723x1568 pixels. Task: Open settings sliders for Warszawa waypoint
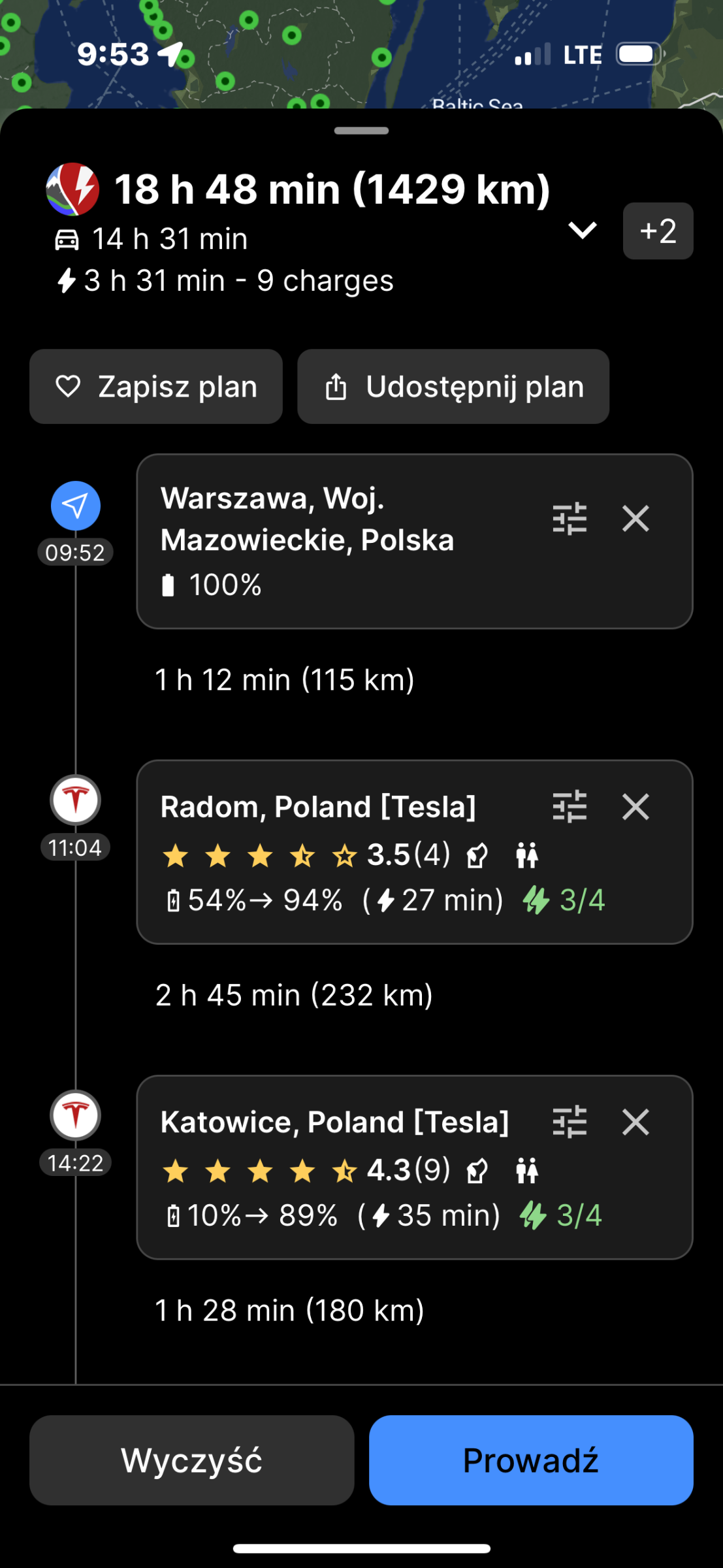pyautogui.click(x=570, y=519)
